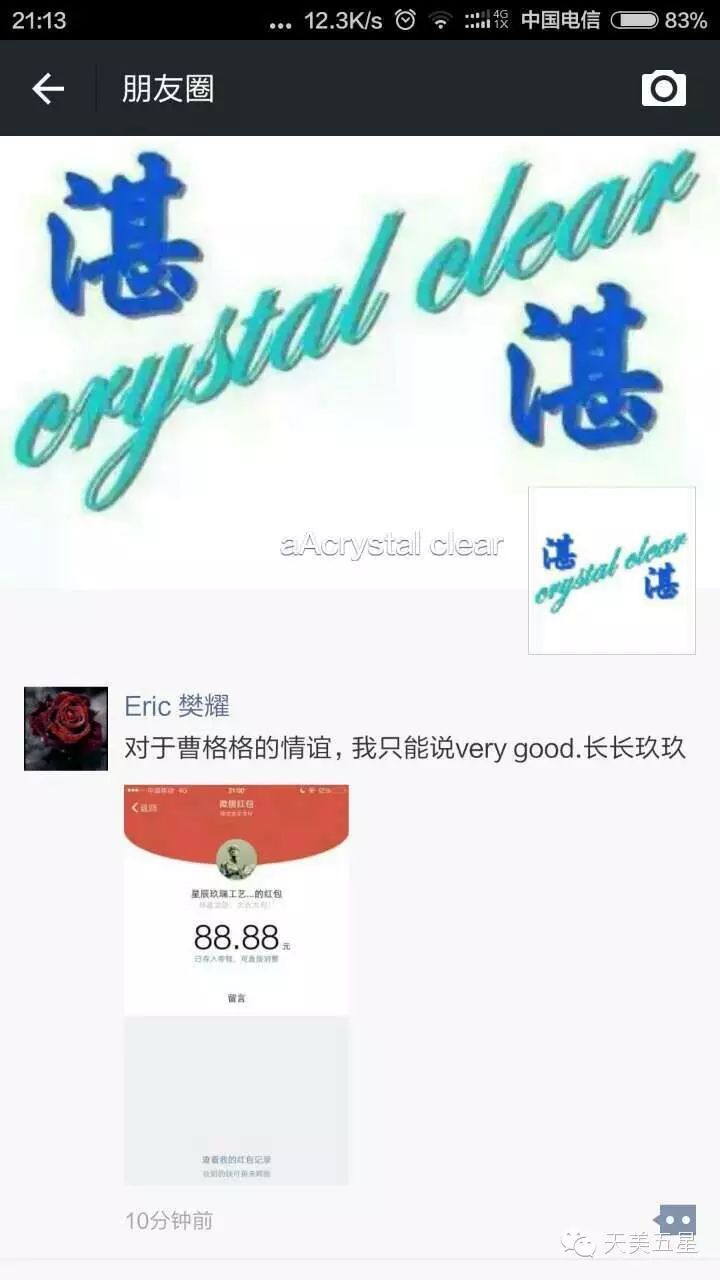Open the Eric 樊耀 name link
Viewport: 720px width, 1280px height.
pyautogui.click(x=177, y=706)
